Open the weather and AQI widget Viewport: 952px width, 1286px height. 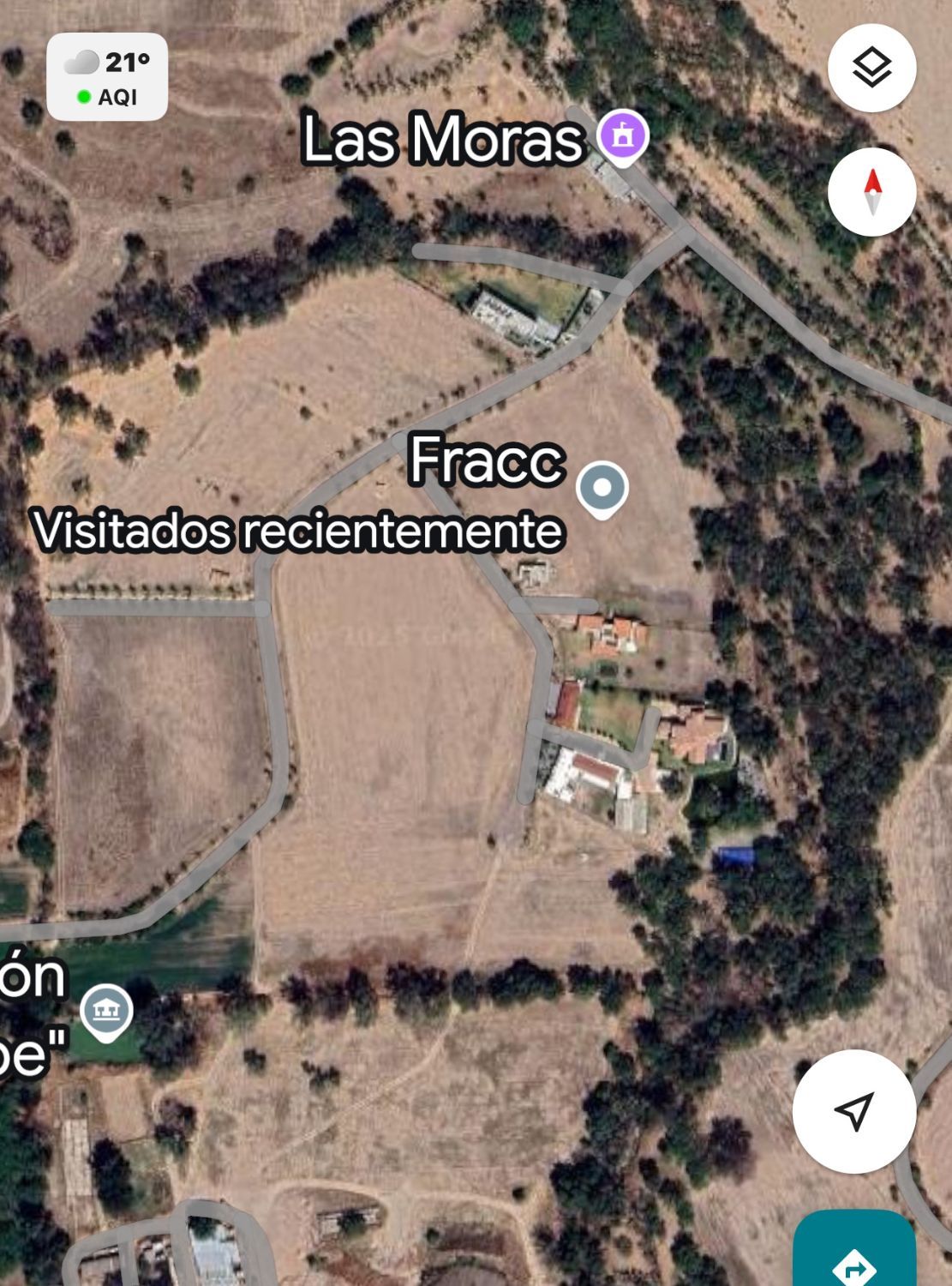tap(107, 77)
